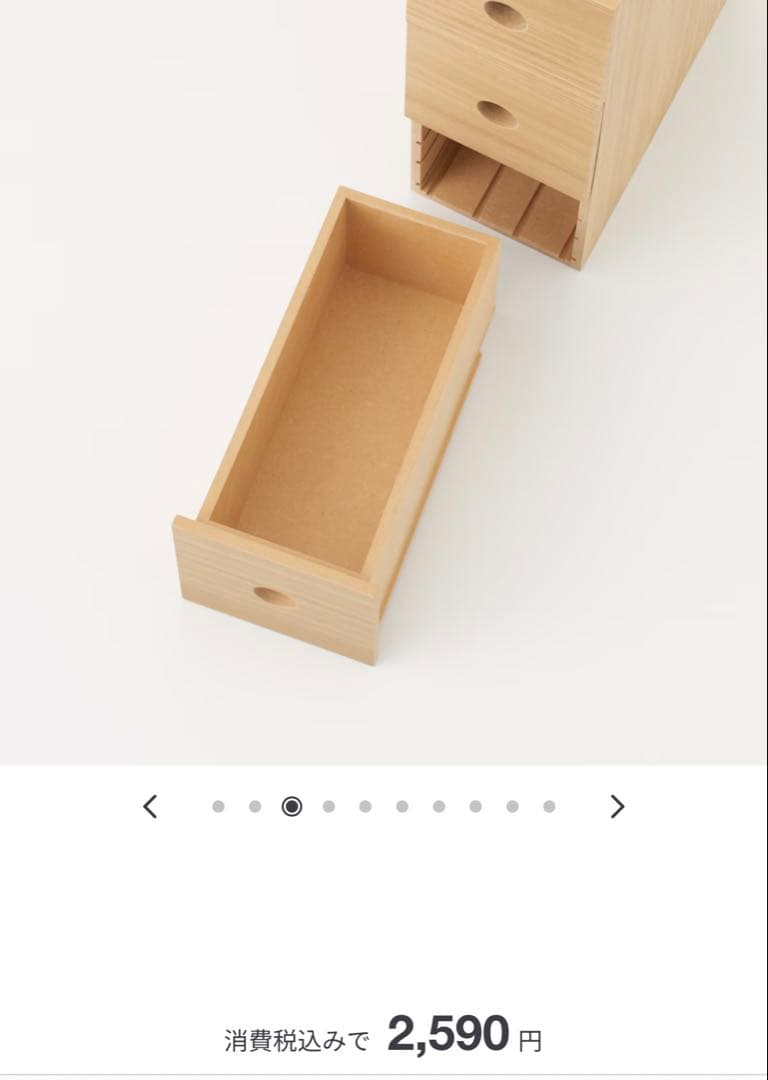Open the wooden drawer product photo
This screenshot has height=1080, width=768.
pyautogui.click(x=384, y=380)
